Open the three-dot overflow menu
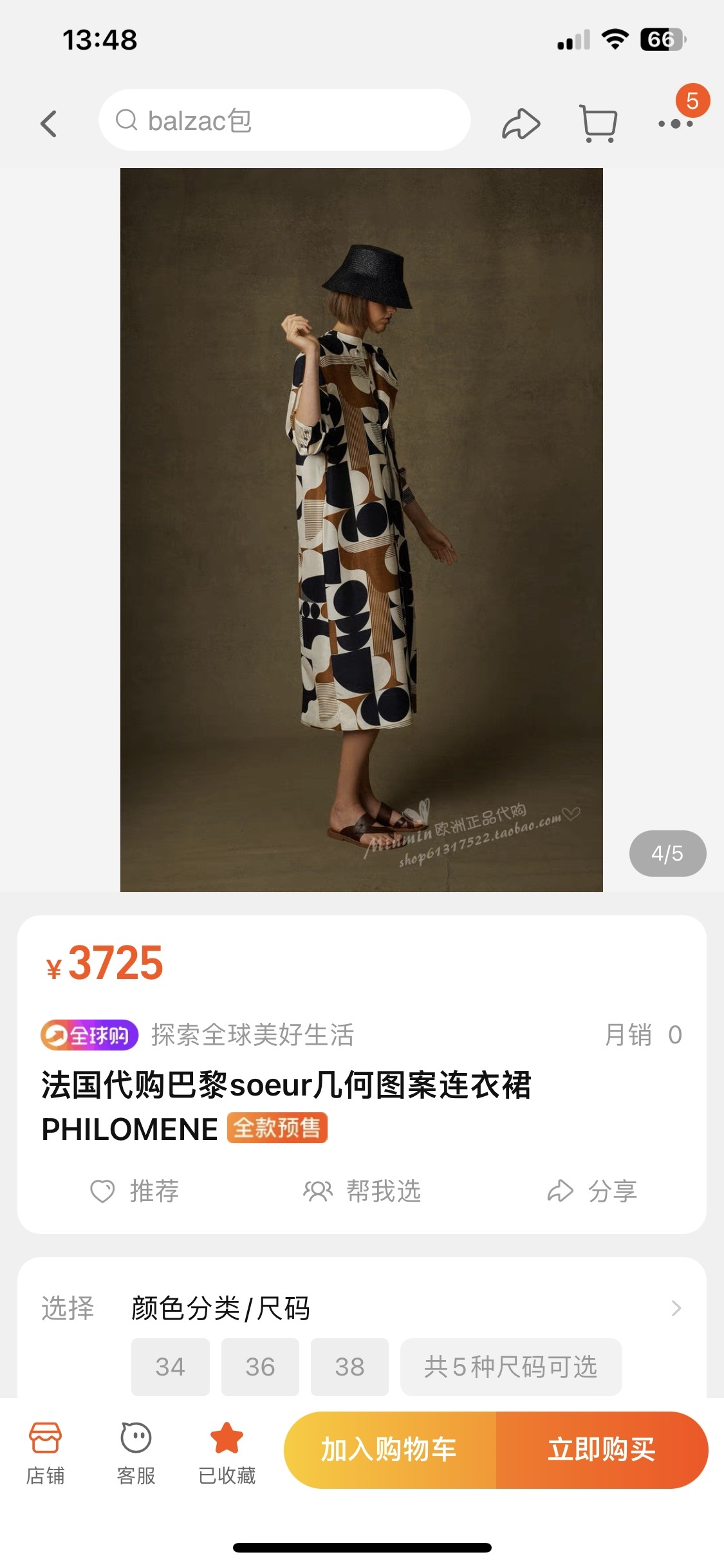This screenshot has width=724, height=1568. (675, 123)
